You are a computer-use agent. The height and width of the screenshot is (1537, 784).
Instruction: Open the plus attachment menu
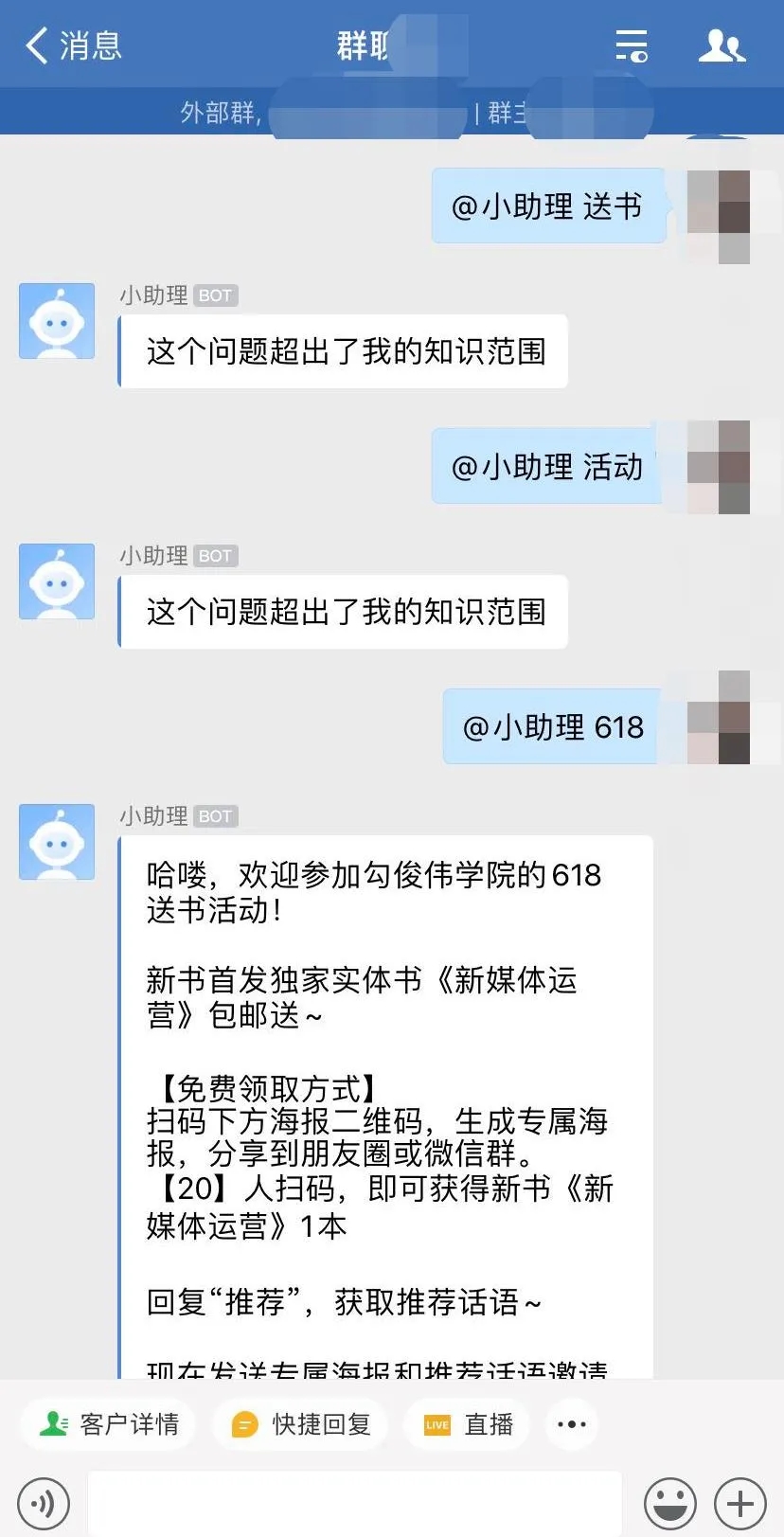point(740,1503)
